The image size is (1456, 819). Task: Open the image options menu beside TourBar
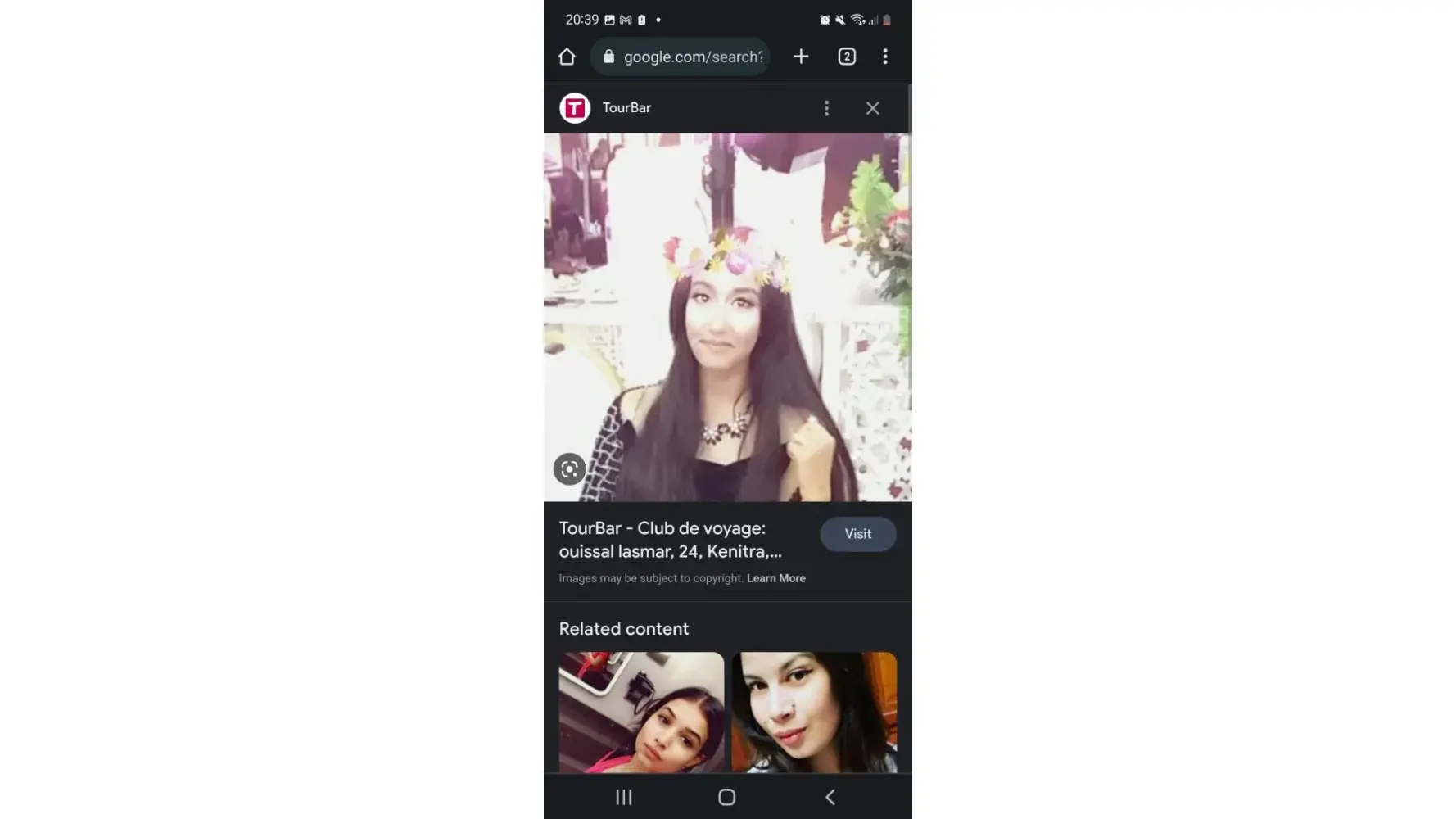pos(826,108)
